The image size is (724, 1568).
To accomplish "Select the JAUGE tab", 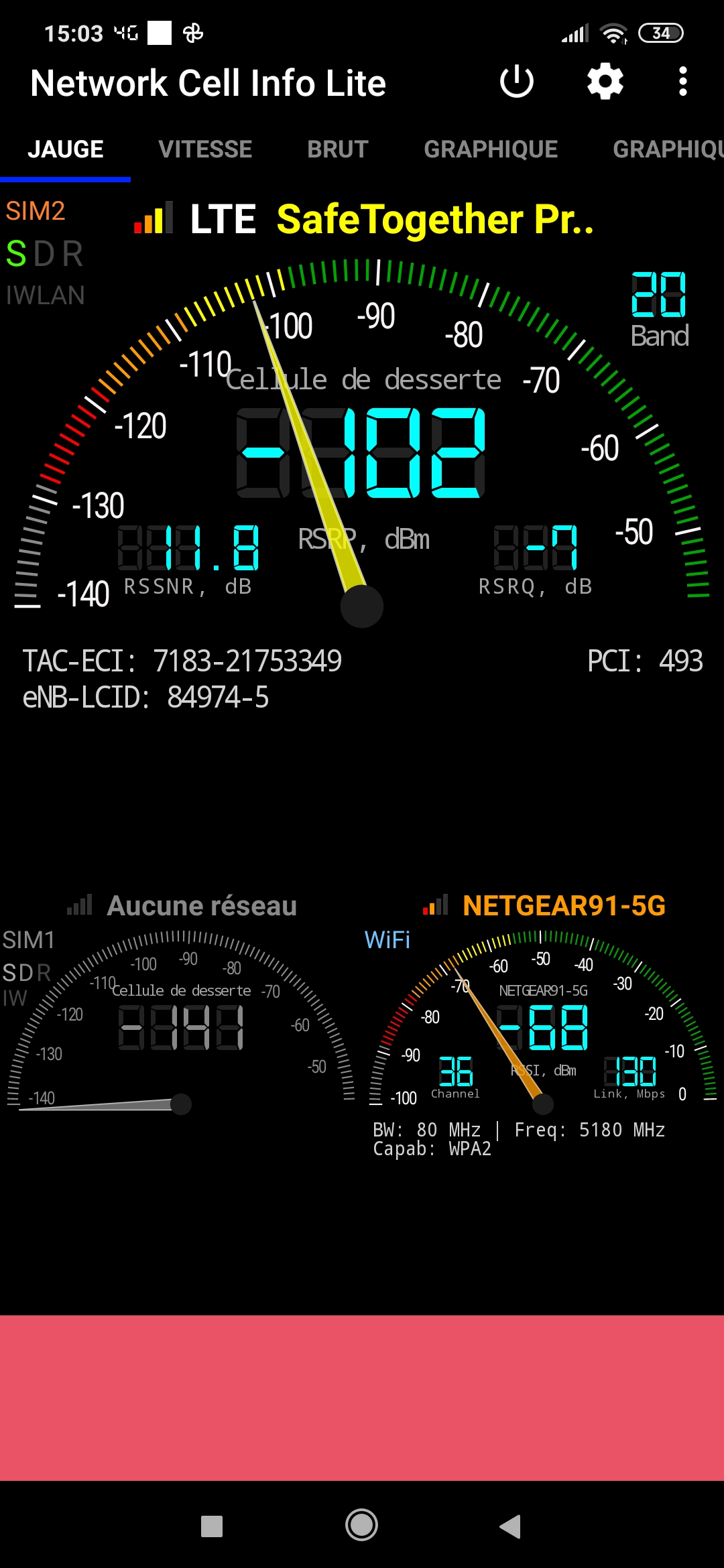I will [66, 149].
